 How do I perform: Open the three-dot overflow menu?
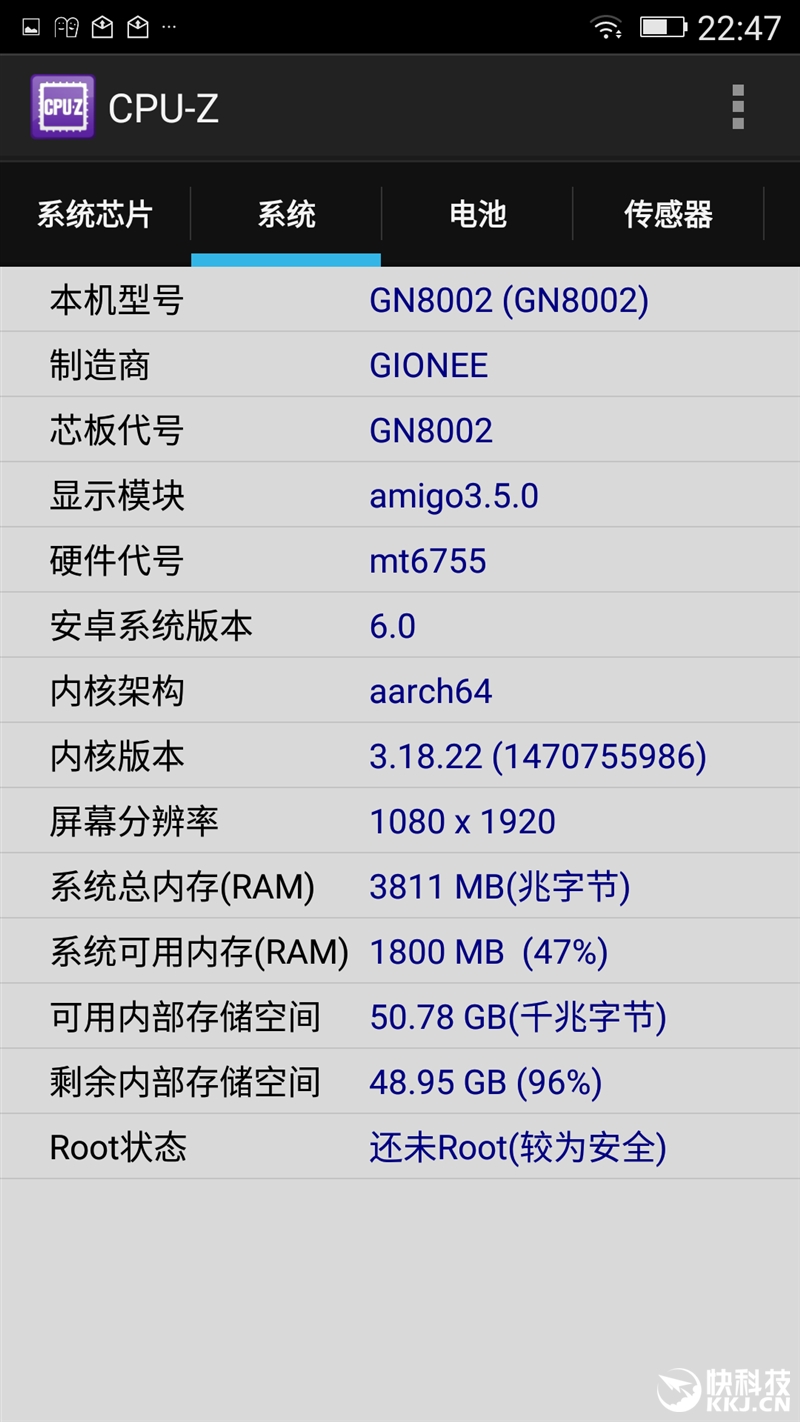point(738,107)
